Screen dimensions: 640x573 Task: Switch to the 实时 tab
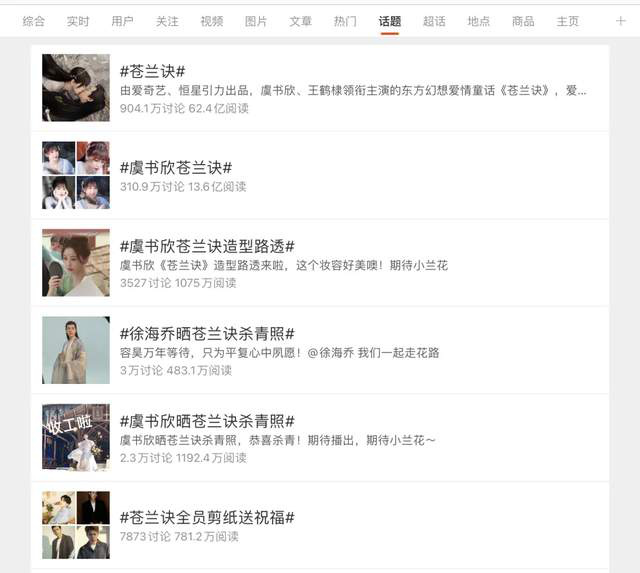[x=78, y=21]
